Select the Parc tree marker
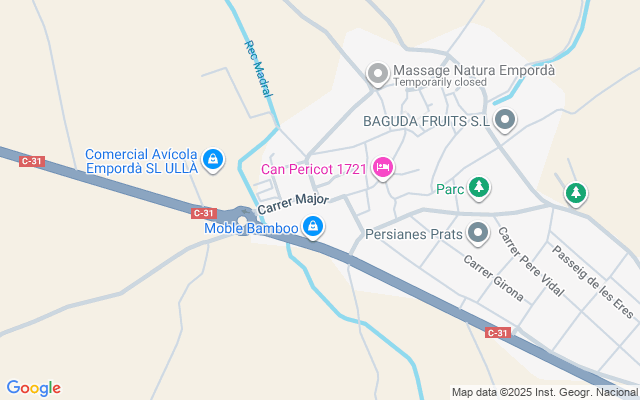This screenshot has width=640, height=400. pos(479,187)
